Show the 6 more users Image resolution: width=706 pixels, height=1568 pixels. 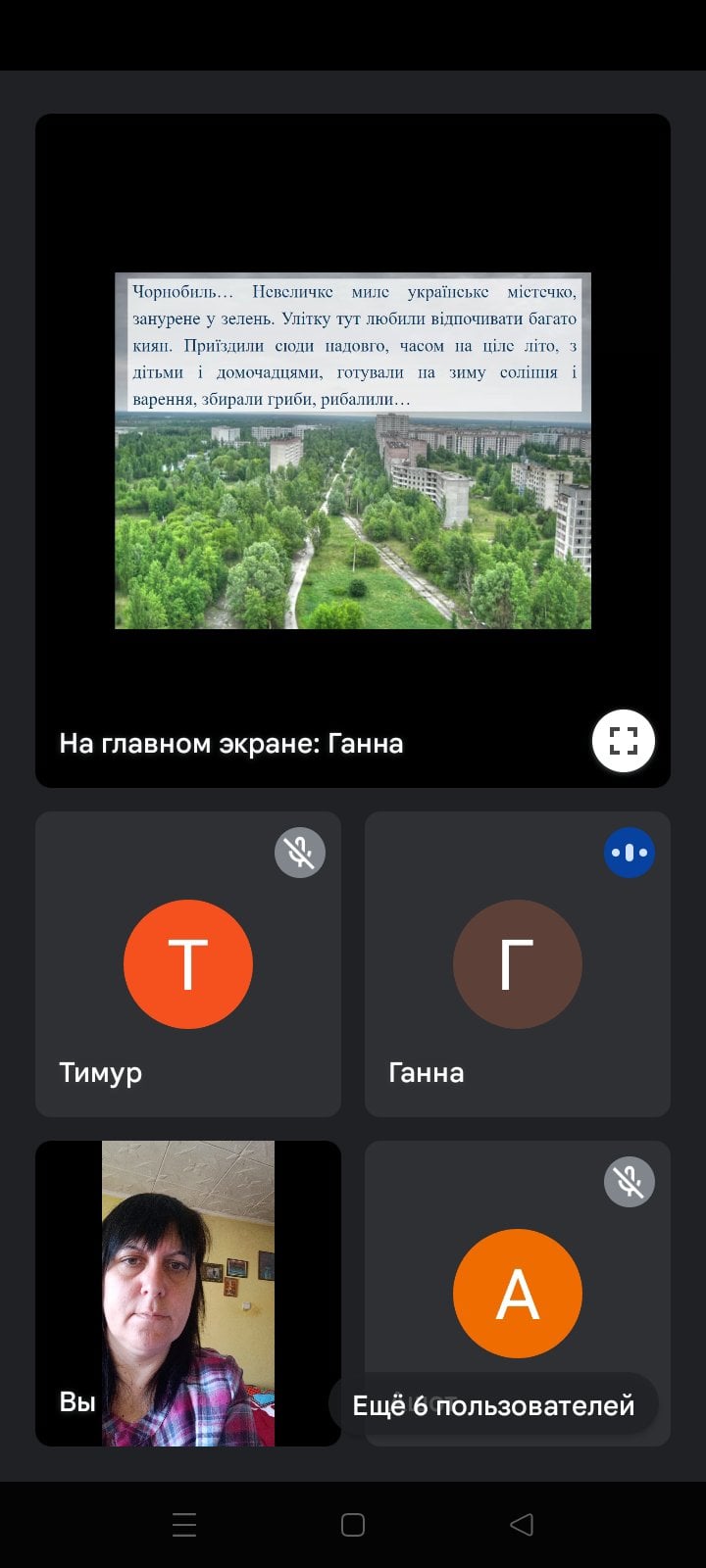[493, 1405]
